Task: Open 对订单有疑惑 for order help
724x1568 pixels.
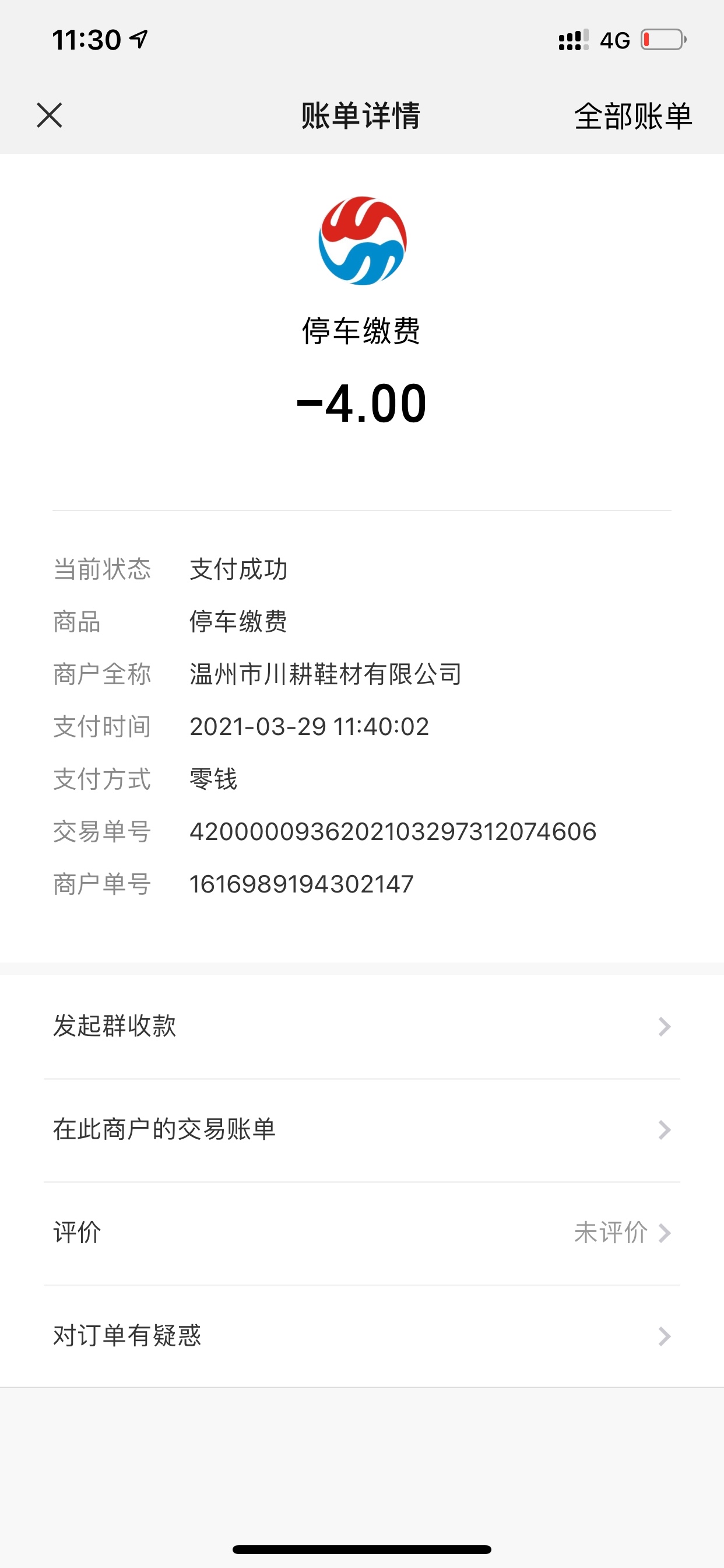Action: pos(361,1336)
